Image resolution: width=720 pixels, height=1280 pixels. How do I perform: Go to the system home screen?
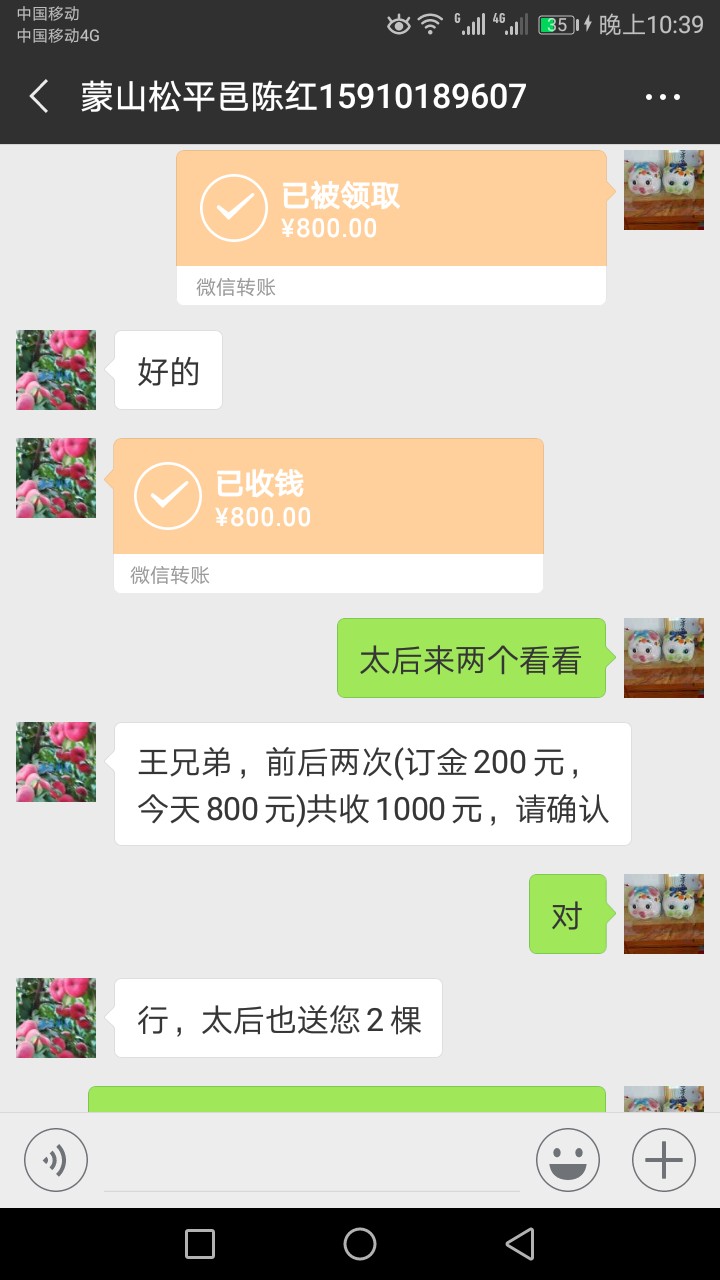point(360,1244)
